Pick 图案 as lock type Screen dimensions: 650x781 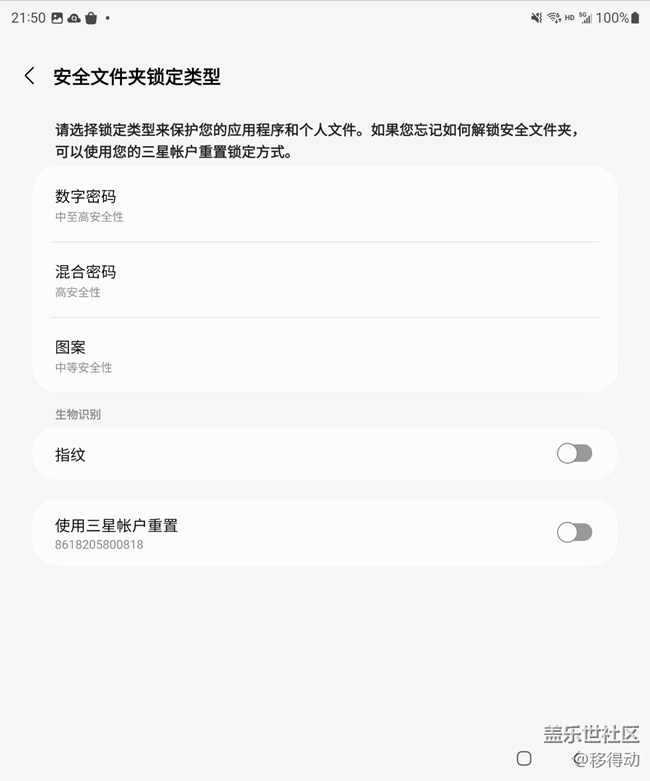pyautogui.click(x=324, y=356)
